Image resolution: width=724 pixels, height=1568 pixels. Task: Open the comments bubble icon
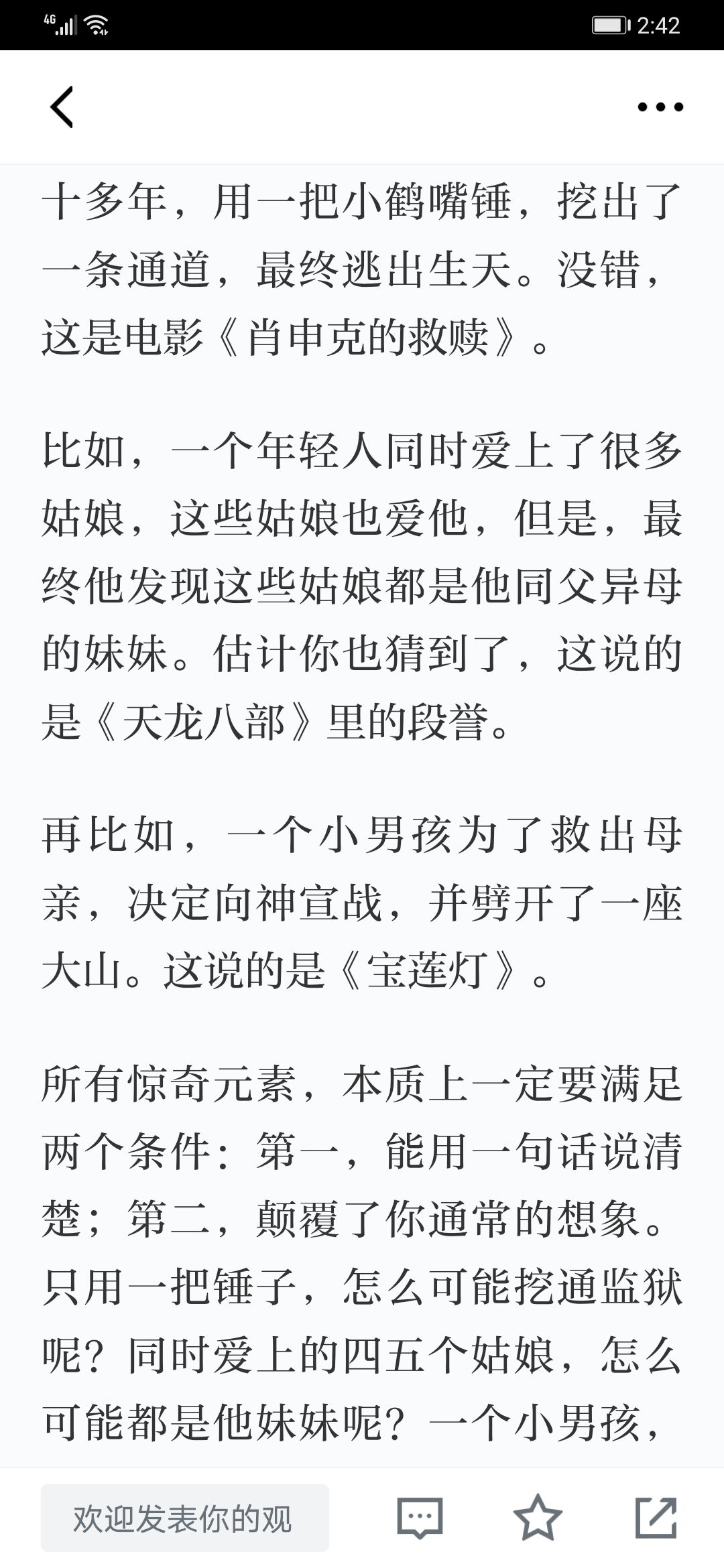click(x=420, y=1518)
